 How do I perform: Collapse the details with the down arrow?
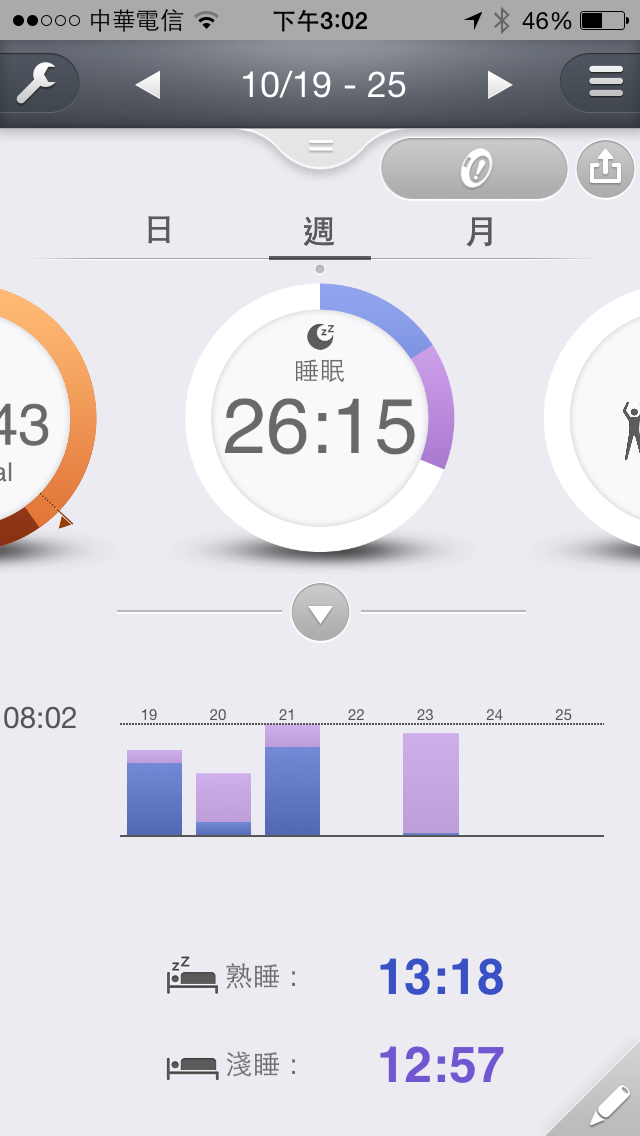click(320, 612)
